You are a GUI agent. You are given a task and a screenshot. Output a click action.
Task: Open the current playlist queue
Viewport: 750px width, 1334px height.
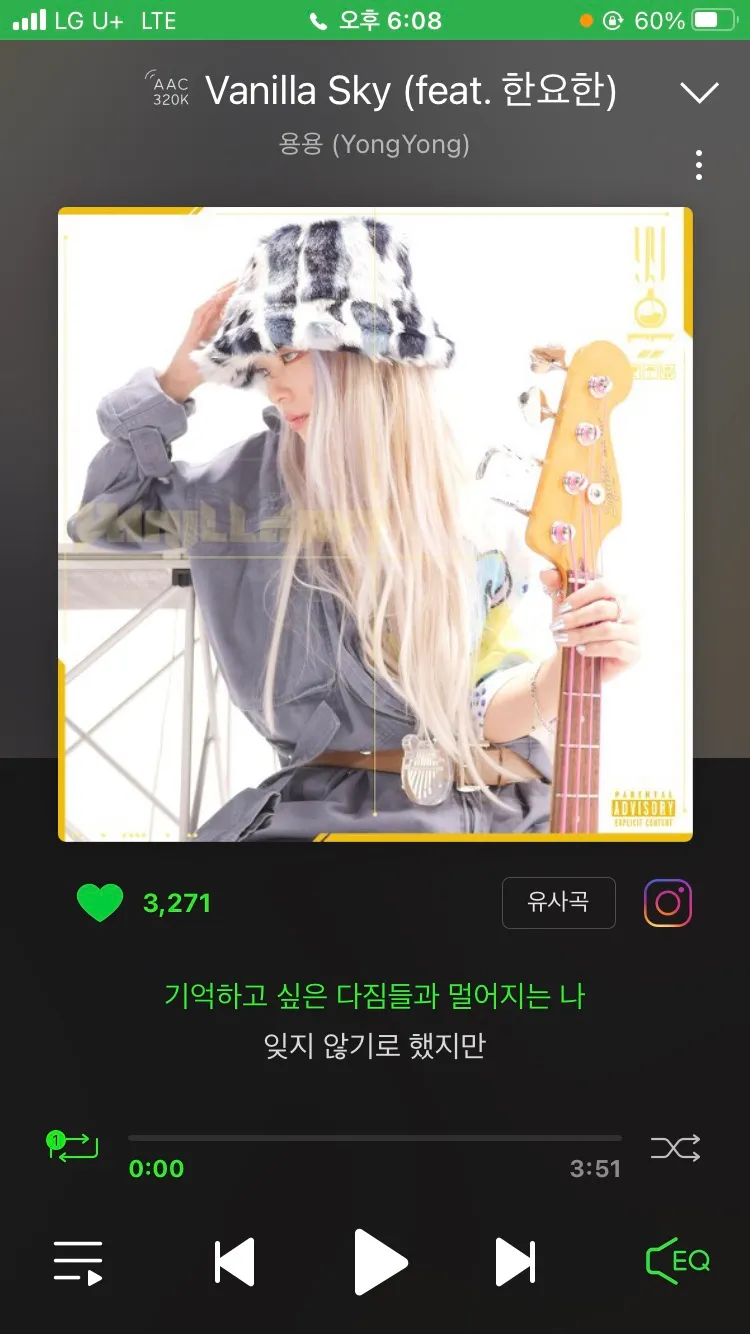pos(76,1261)
